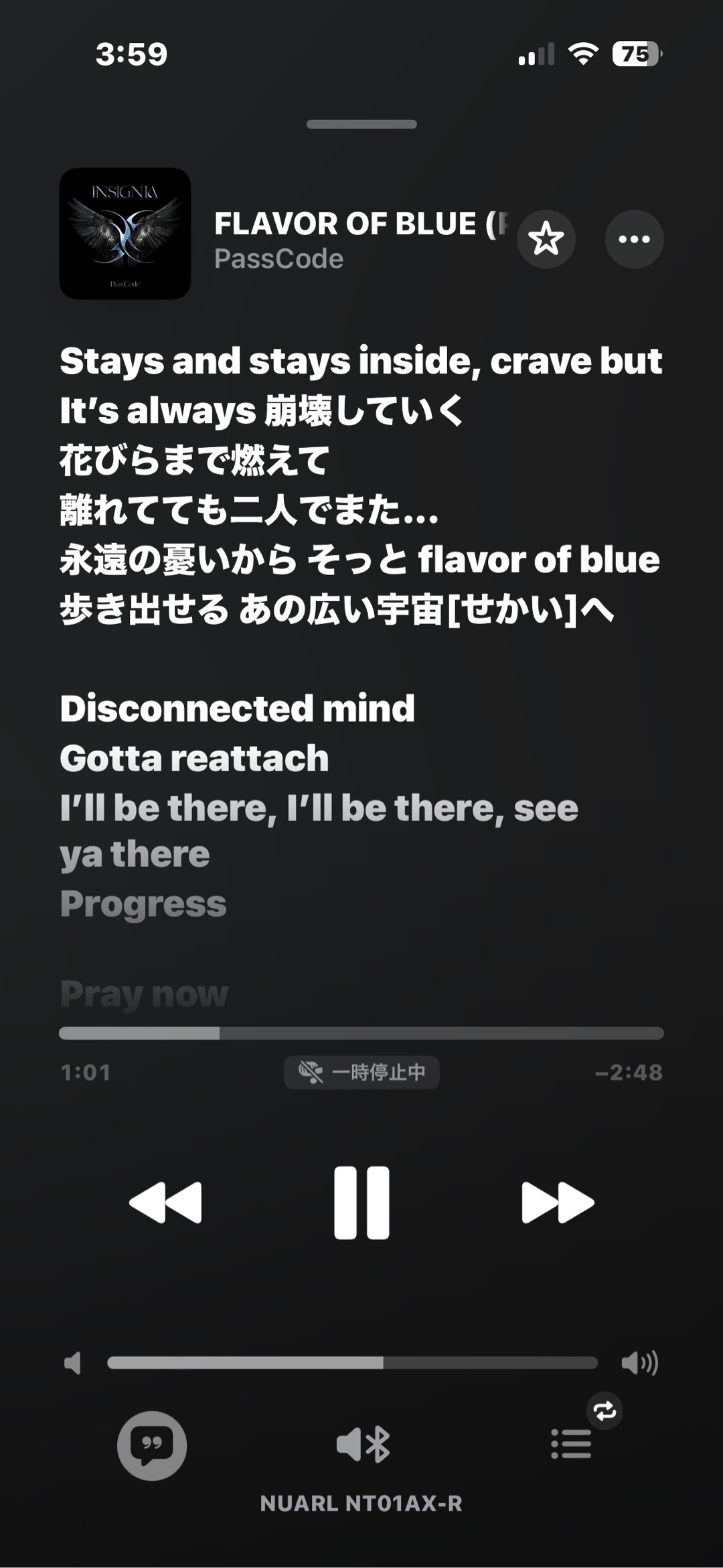This screenshot has width=723, height=1568.
Task: Hide lyrics with the lyrics button
Action: coord(152,1445)
